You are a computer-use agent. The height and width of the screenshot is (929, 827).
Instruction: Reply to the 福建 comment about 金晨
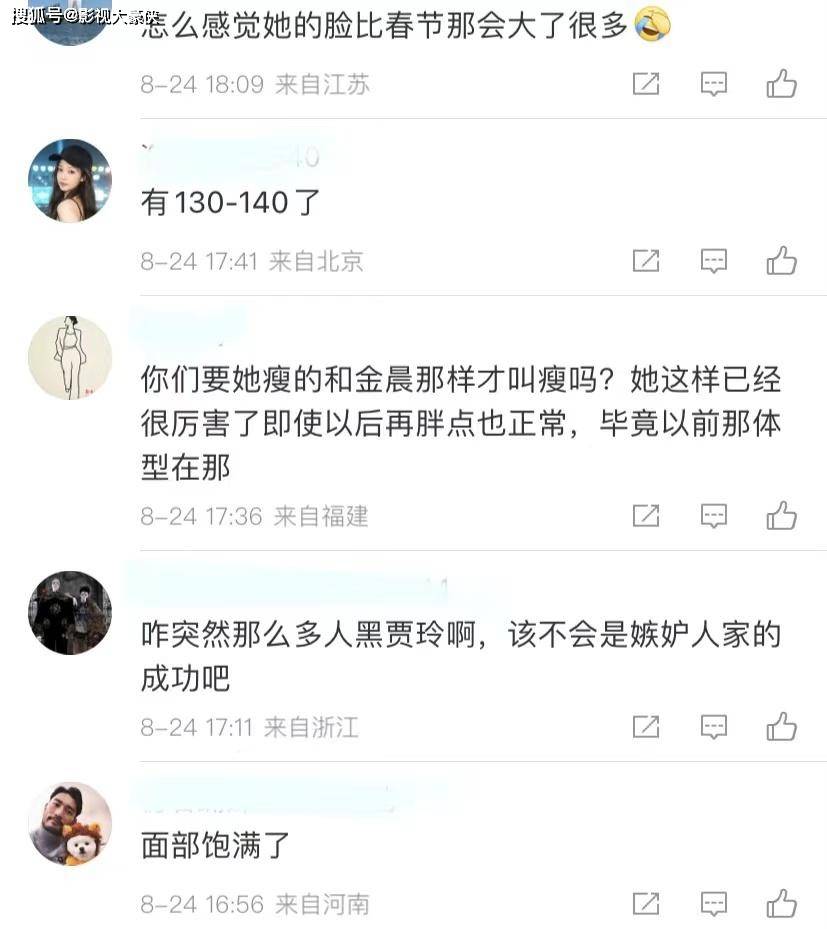click(x=713, y=516)
